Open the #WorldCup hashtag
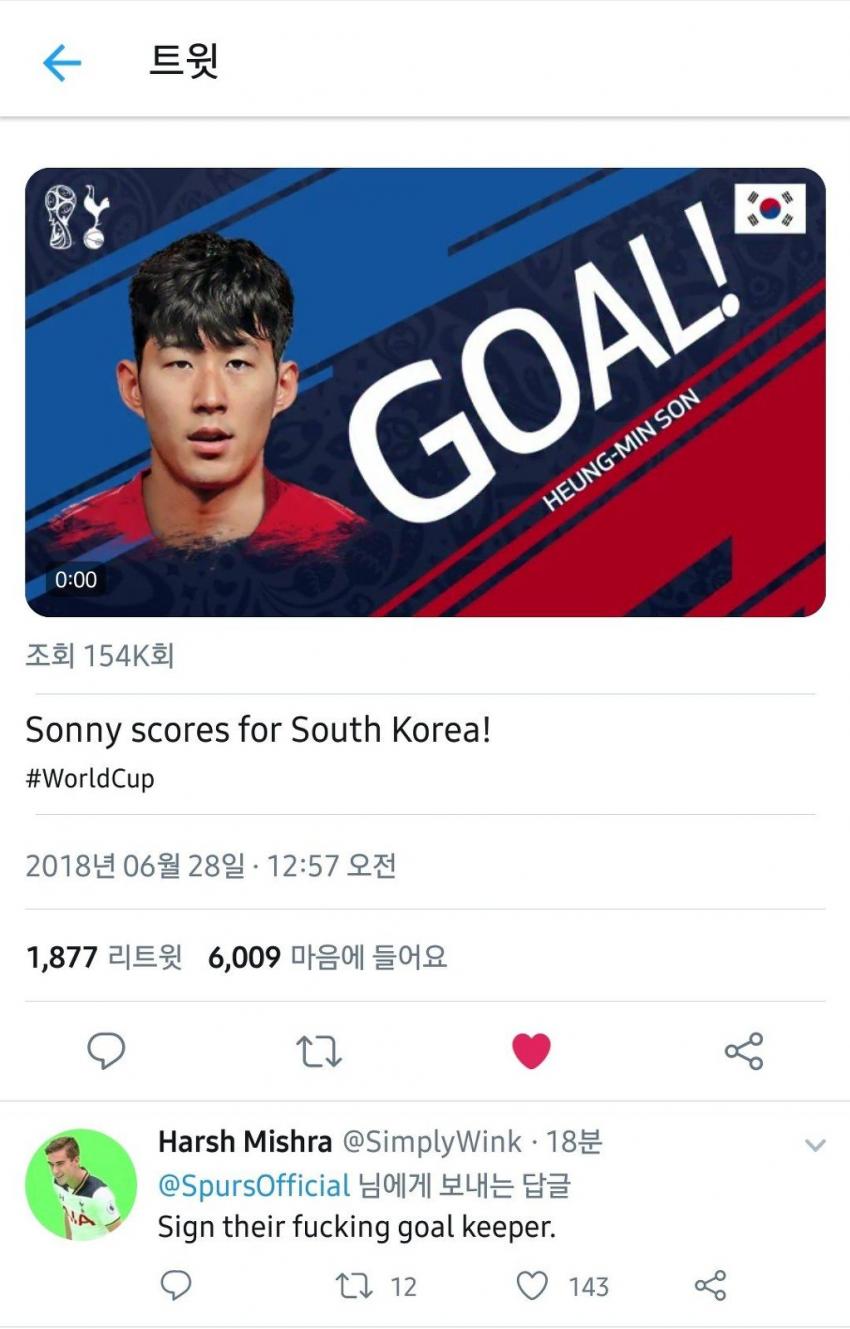 coord(90,779)
